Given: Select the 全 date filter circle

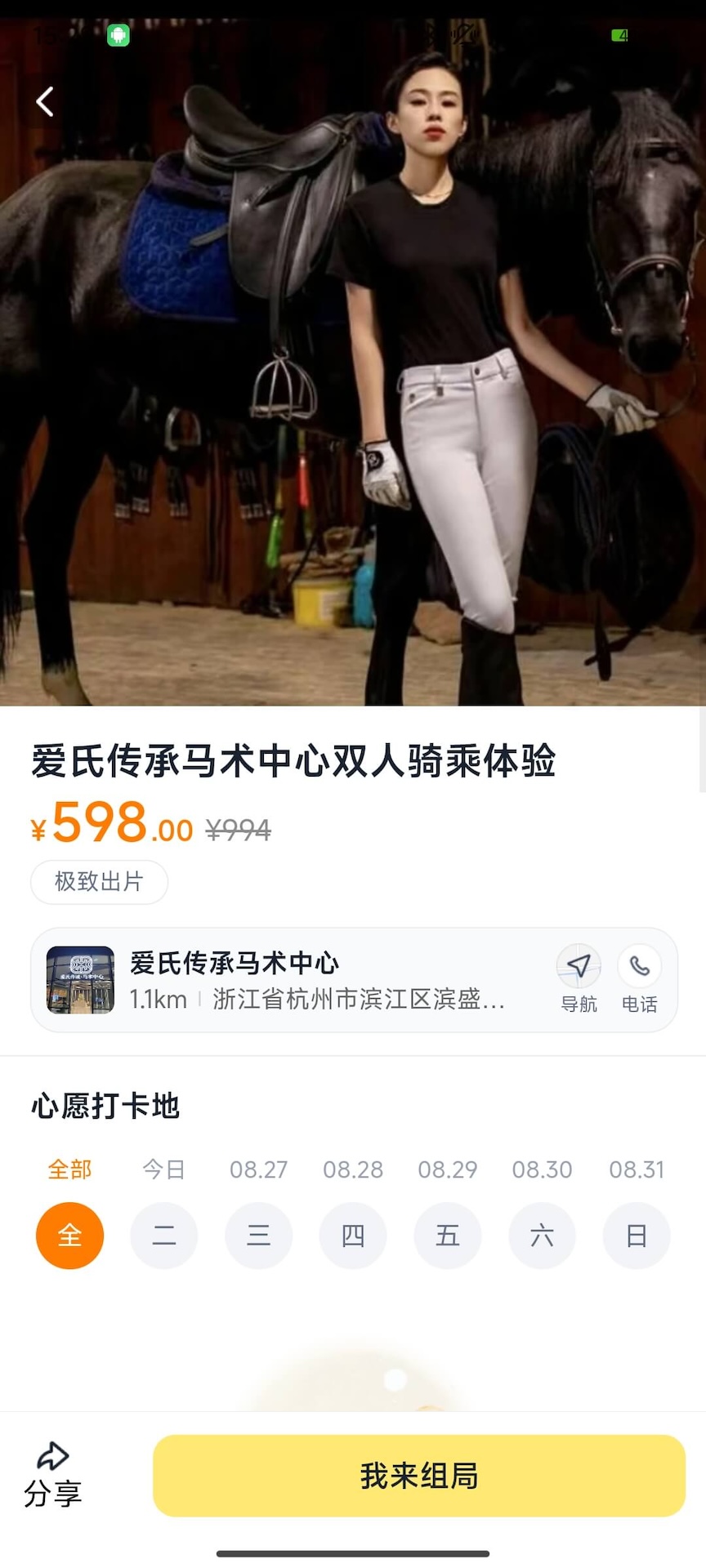Looking at the screenshot, I should pyautogui.click(x=69, y=1236).
